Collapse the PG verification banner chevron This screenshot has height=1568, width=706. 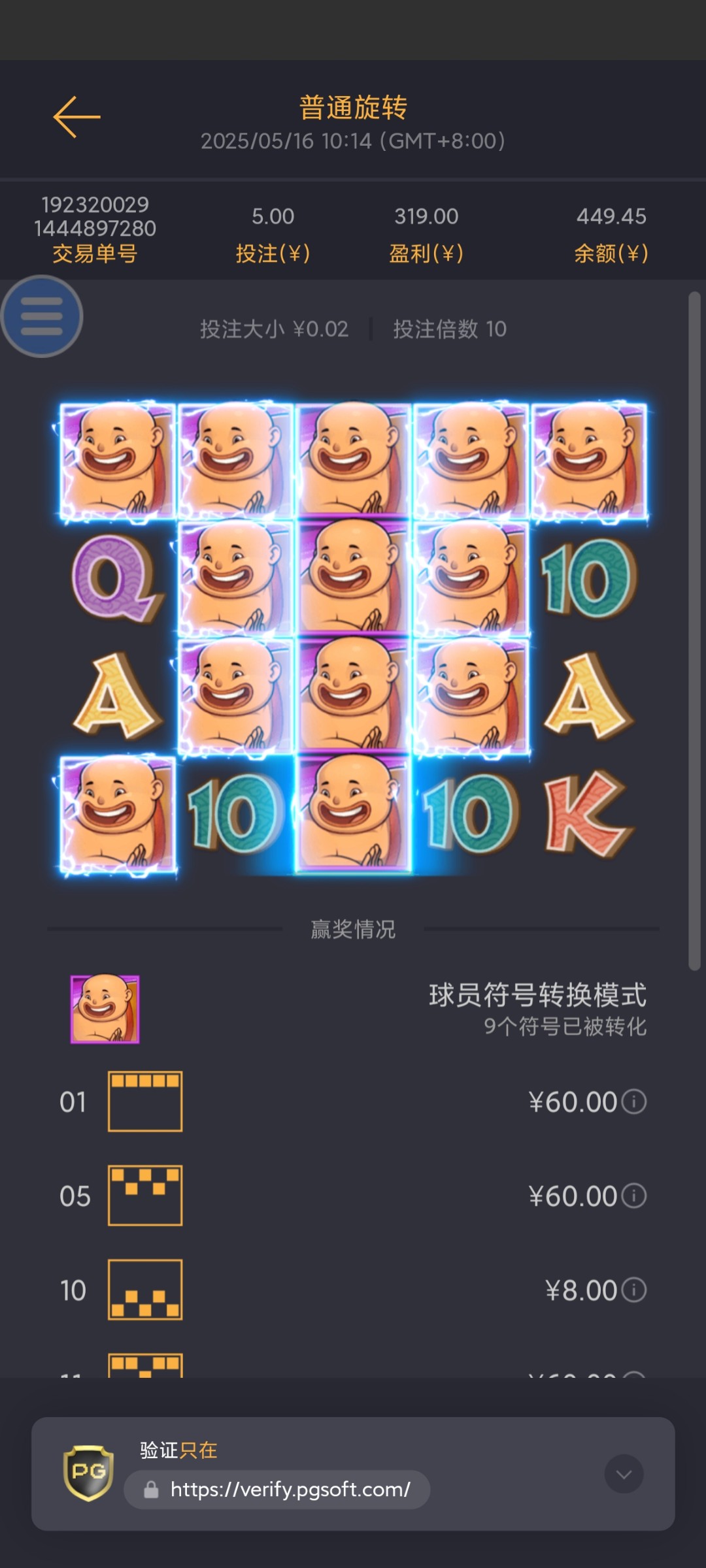pyautogui.click(x=624, y=1474)
